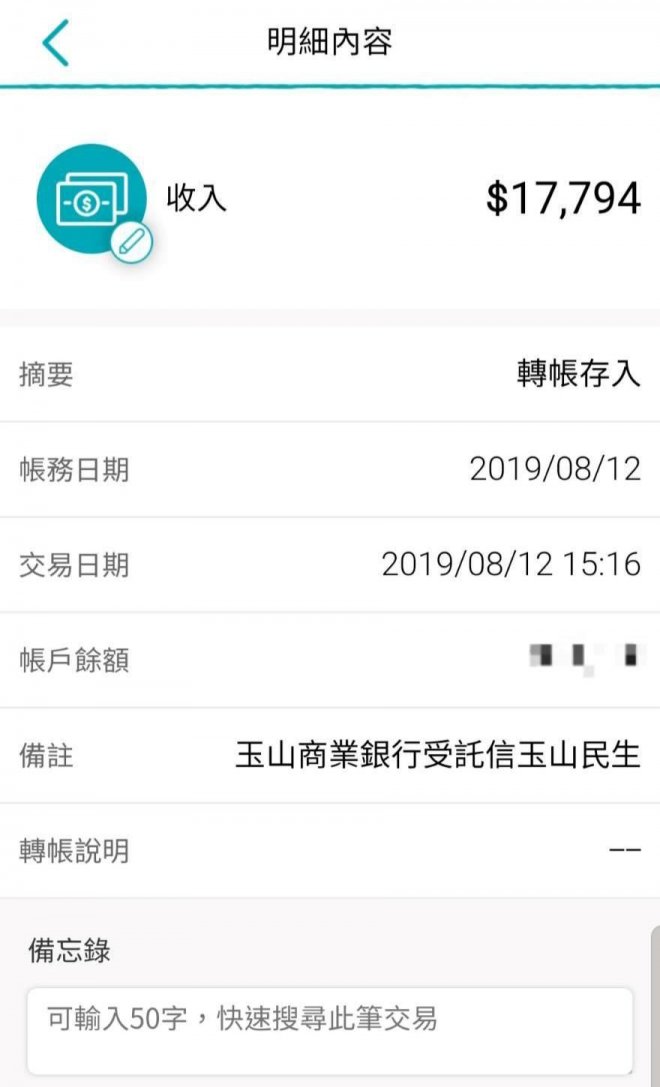Tap the memo text field
660x1087 pixels.
[329, 1030]
